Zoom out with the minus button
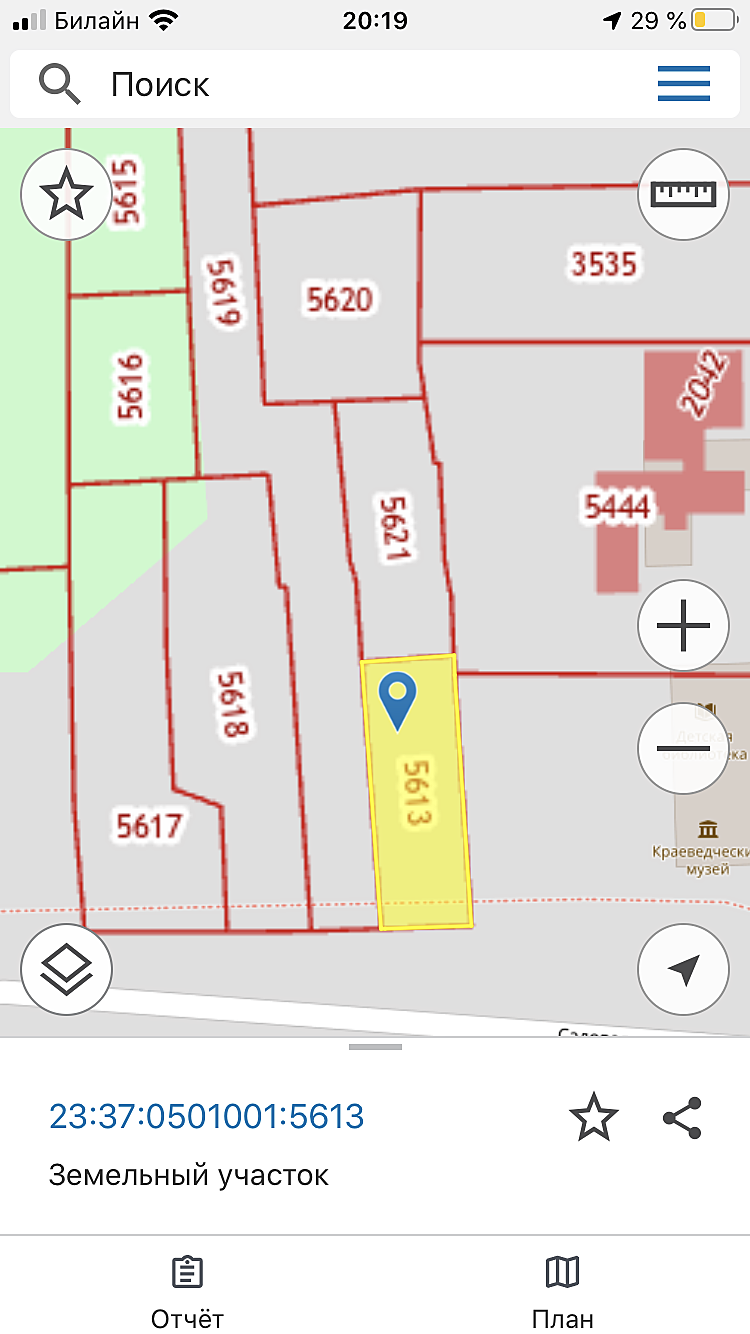This screenshot has height=1334, width=750. coord(684,748)
